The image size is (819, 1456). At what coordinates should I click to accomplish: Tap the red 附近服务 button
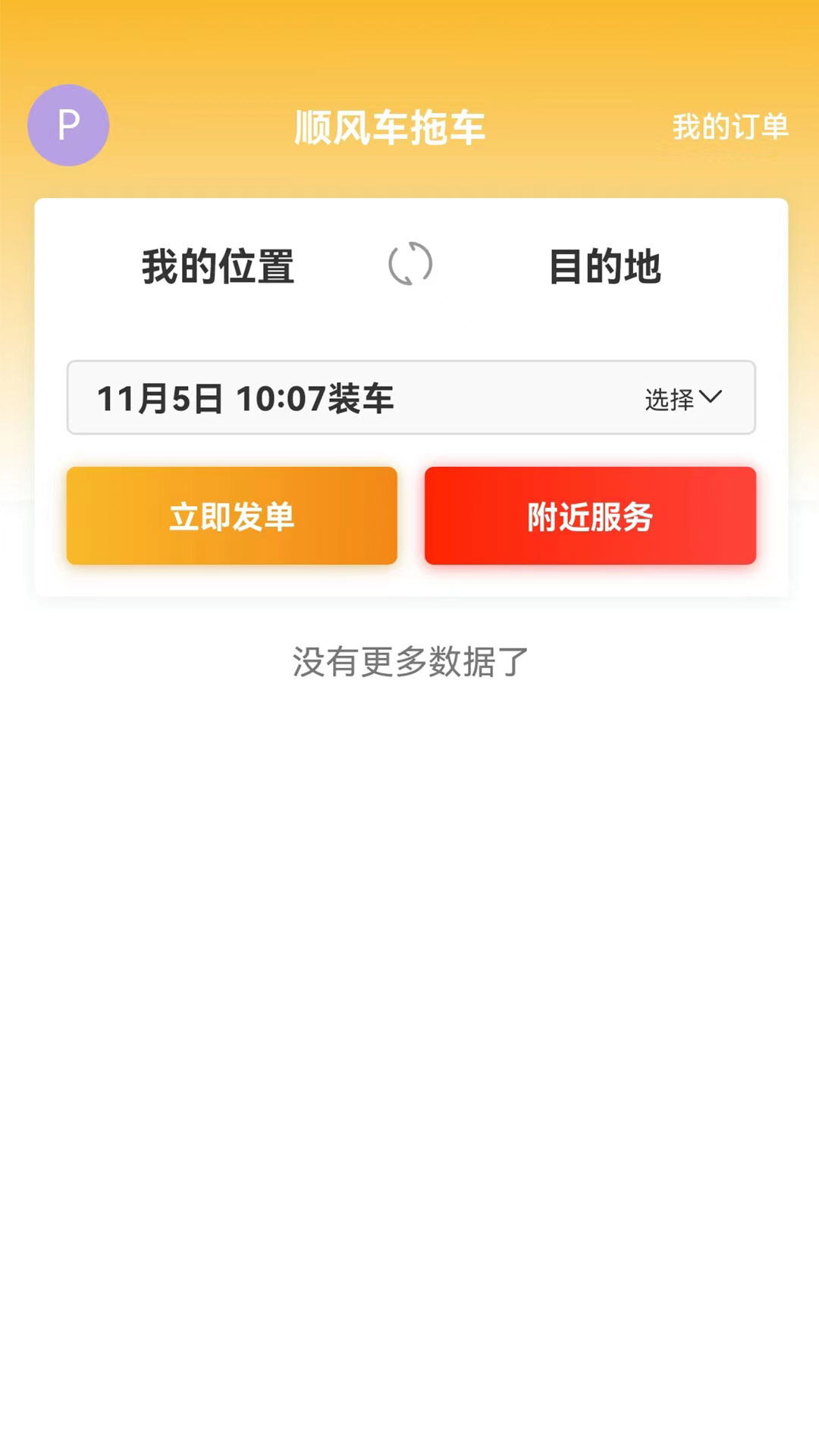(x=590, y=516)
